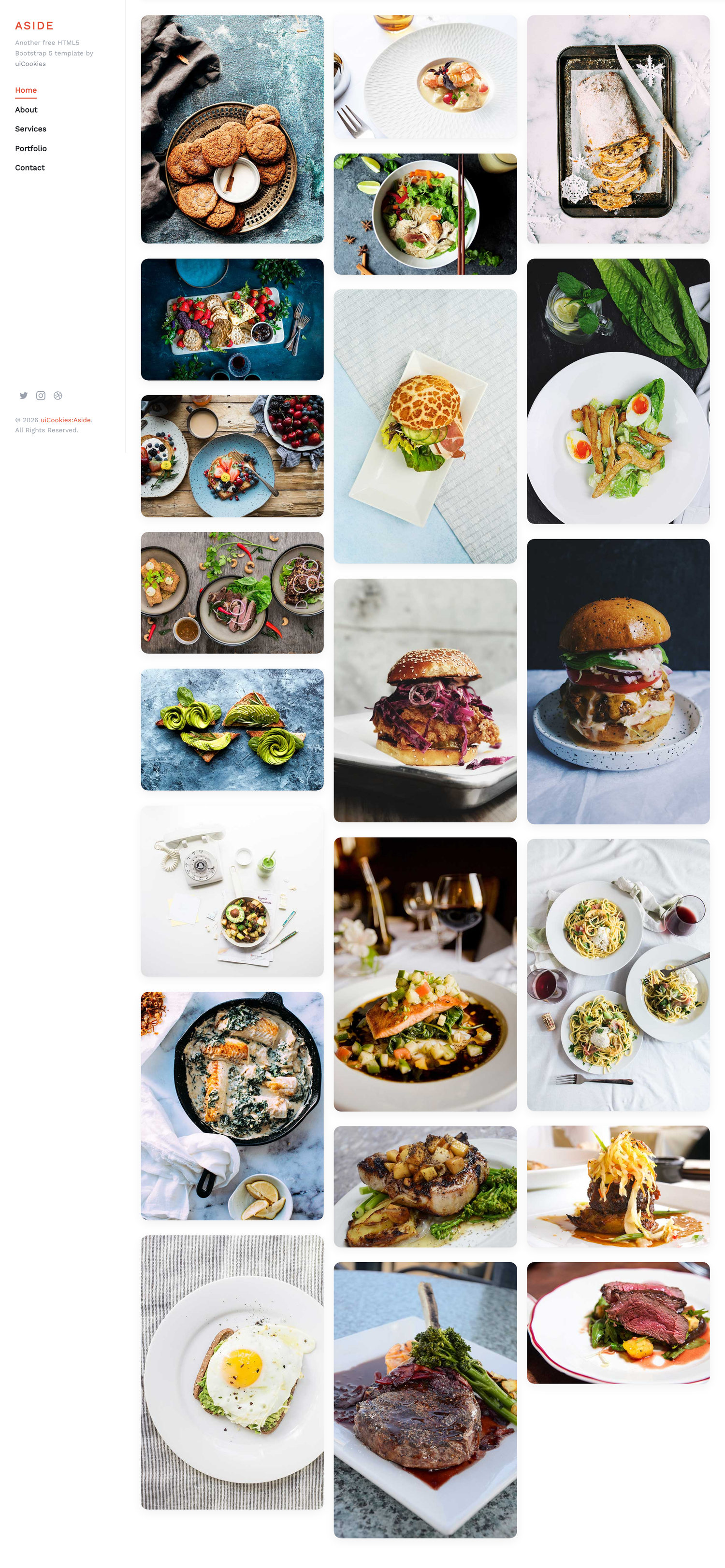This screenshot has width=725, height=1568.
Task: View the noodle salad bowl with chopsticks
Action: point(425,214)
